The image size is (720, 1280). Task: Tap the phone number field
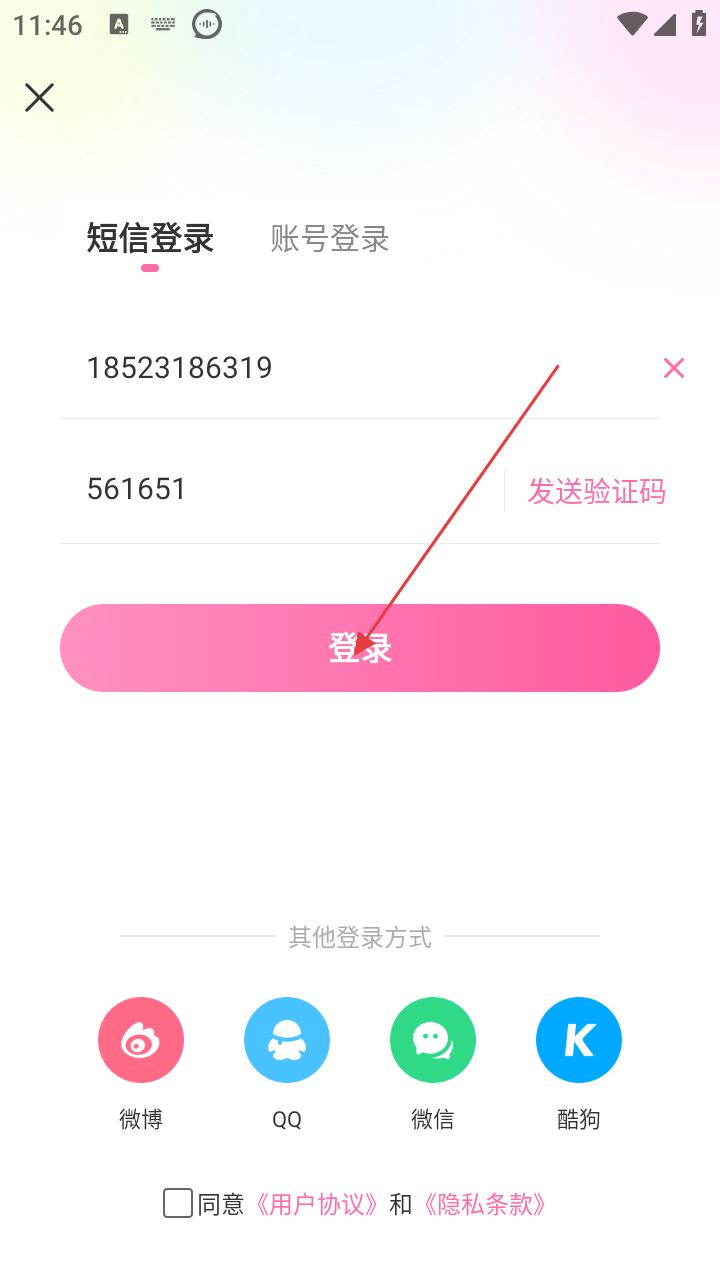(x=300, y=368)
